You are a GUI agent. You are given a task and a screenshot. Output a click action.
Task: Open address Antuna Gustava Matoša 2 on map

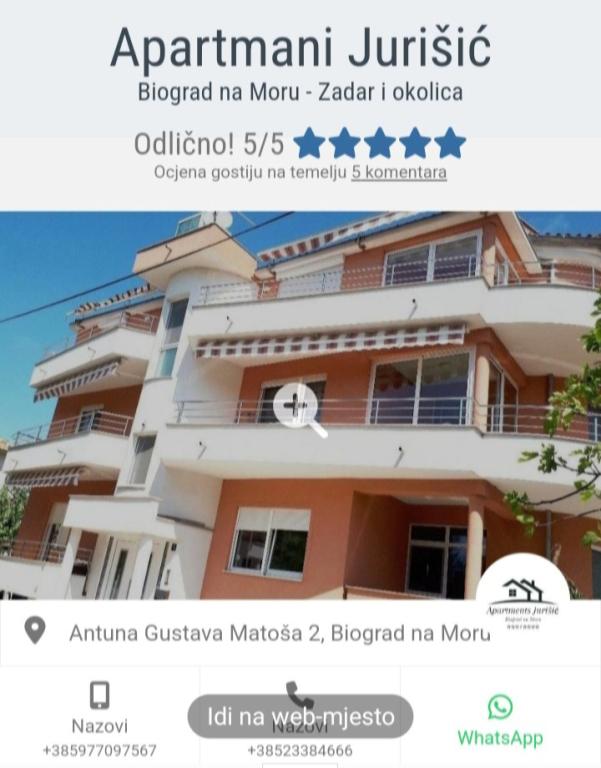[x=279, y=632]
